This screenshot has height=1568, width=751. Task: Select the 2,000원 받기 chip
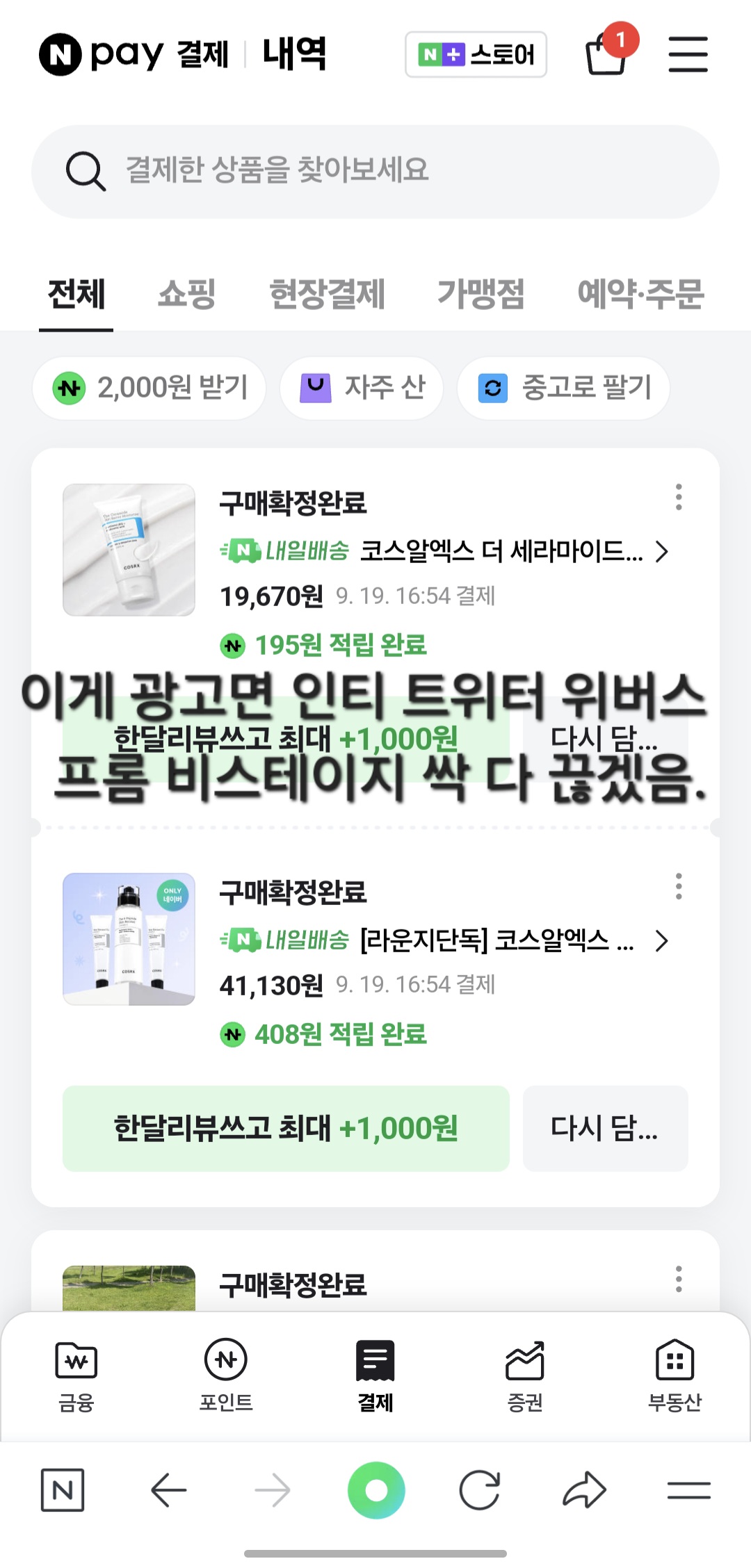(149, 389)
